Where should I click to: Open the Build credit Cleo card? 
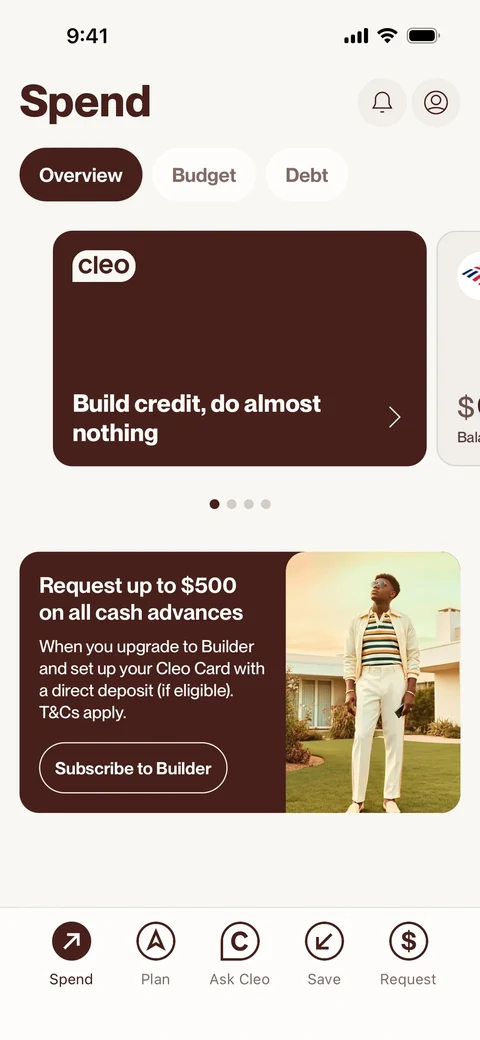(240, 348)
